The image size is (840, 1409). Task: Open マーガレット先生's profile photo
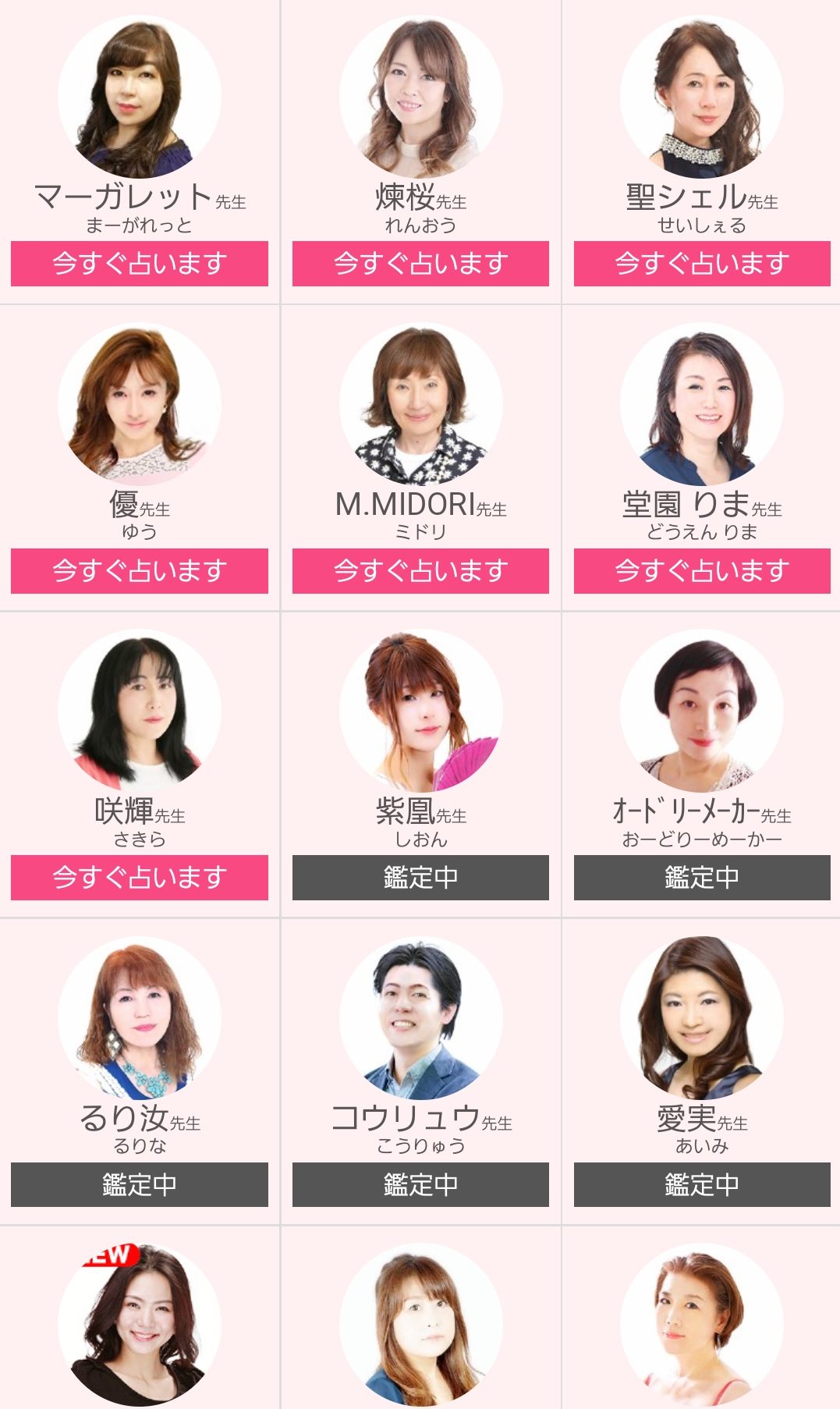(x=140, y=97)
